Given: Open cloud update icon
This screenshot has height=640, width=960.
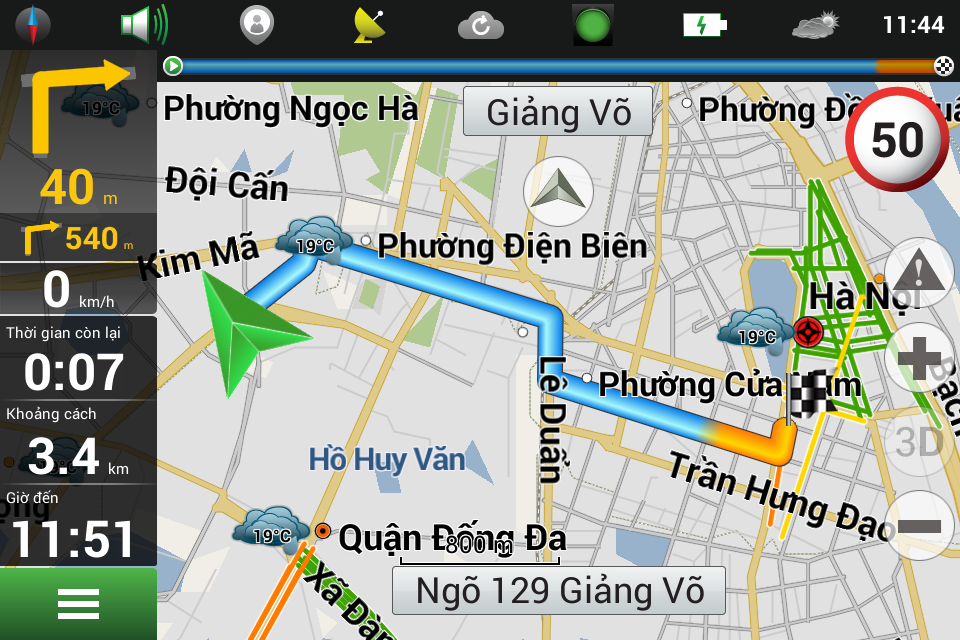Looking at the screenshot, I should (x=481, y=26).
